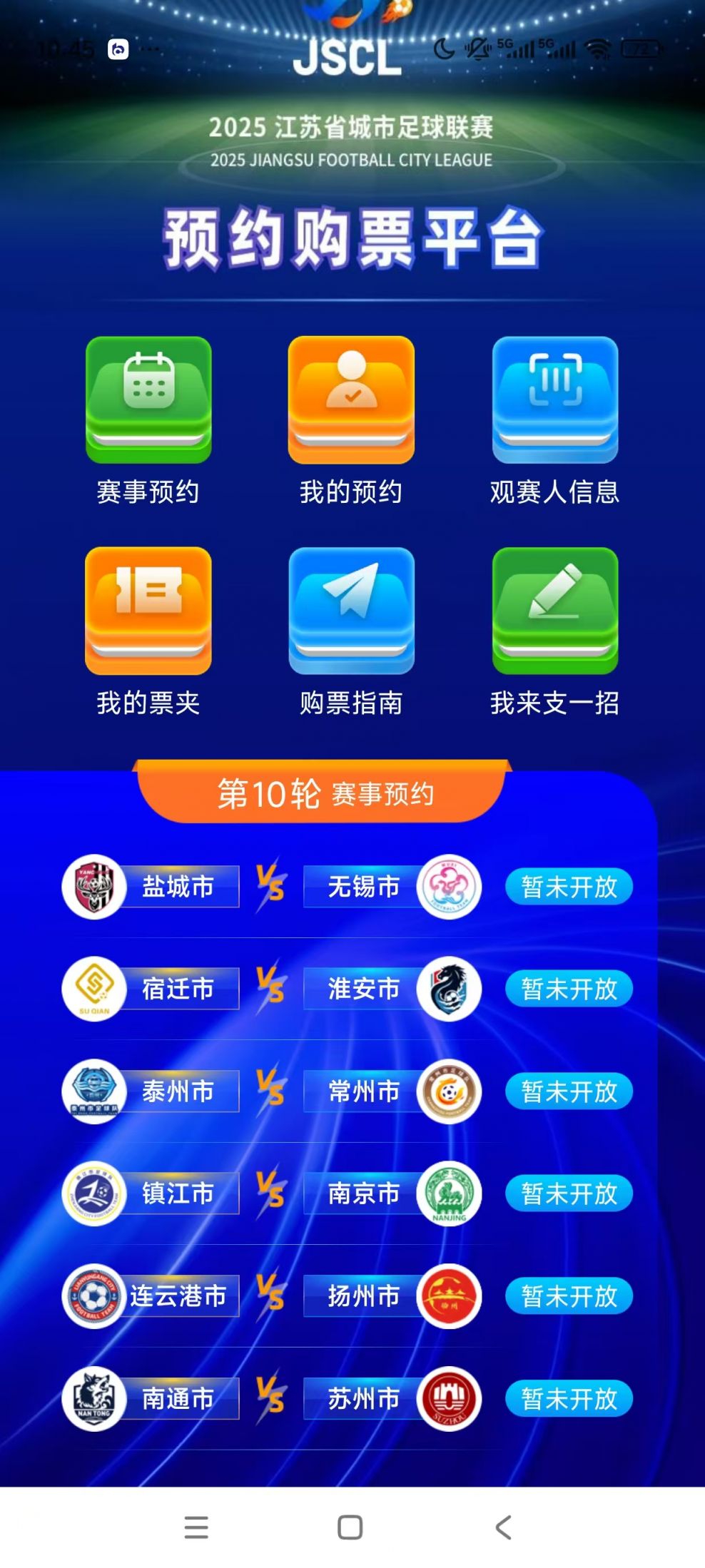The height and width of the screenshot is (1568, 705).
Task: Open 我的预约 my reservations
Action: [x=351, y=400]
